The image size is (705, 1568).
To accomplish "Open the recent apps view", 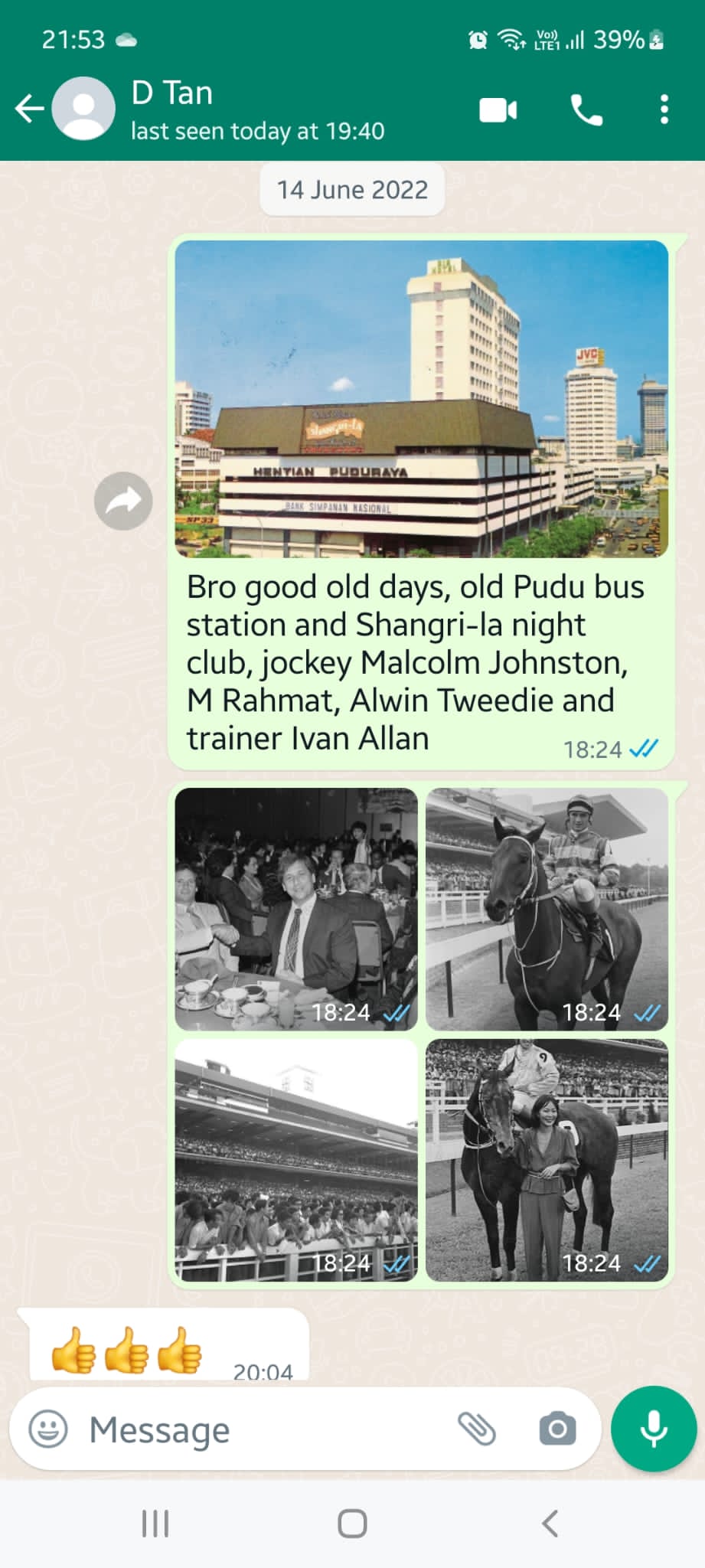I will tap(155, 1524).
